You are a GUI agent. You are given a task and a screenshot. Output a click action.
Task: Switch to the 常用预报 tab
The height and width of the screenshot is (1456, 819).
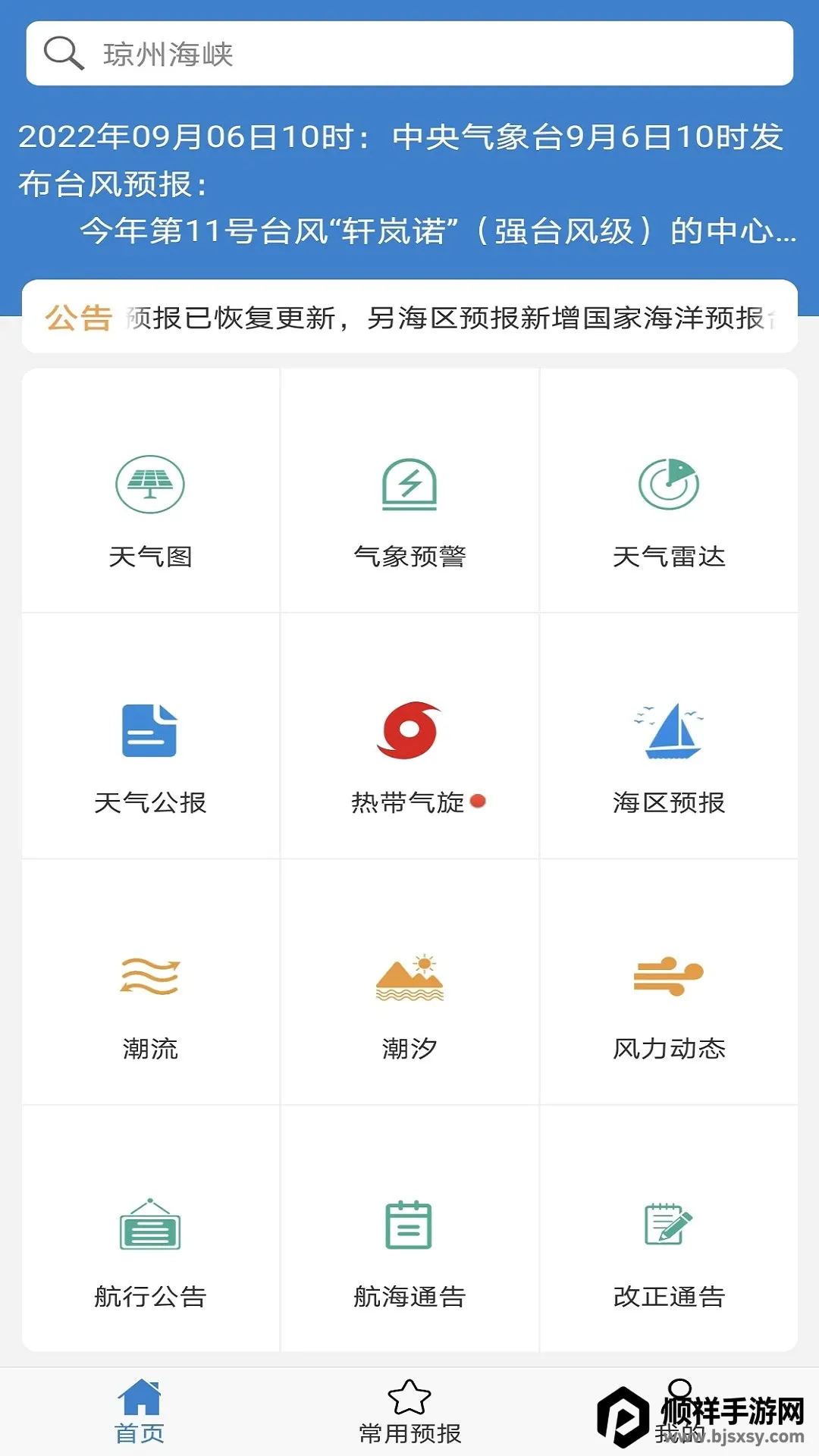409,1412
